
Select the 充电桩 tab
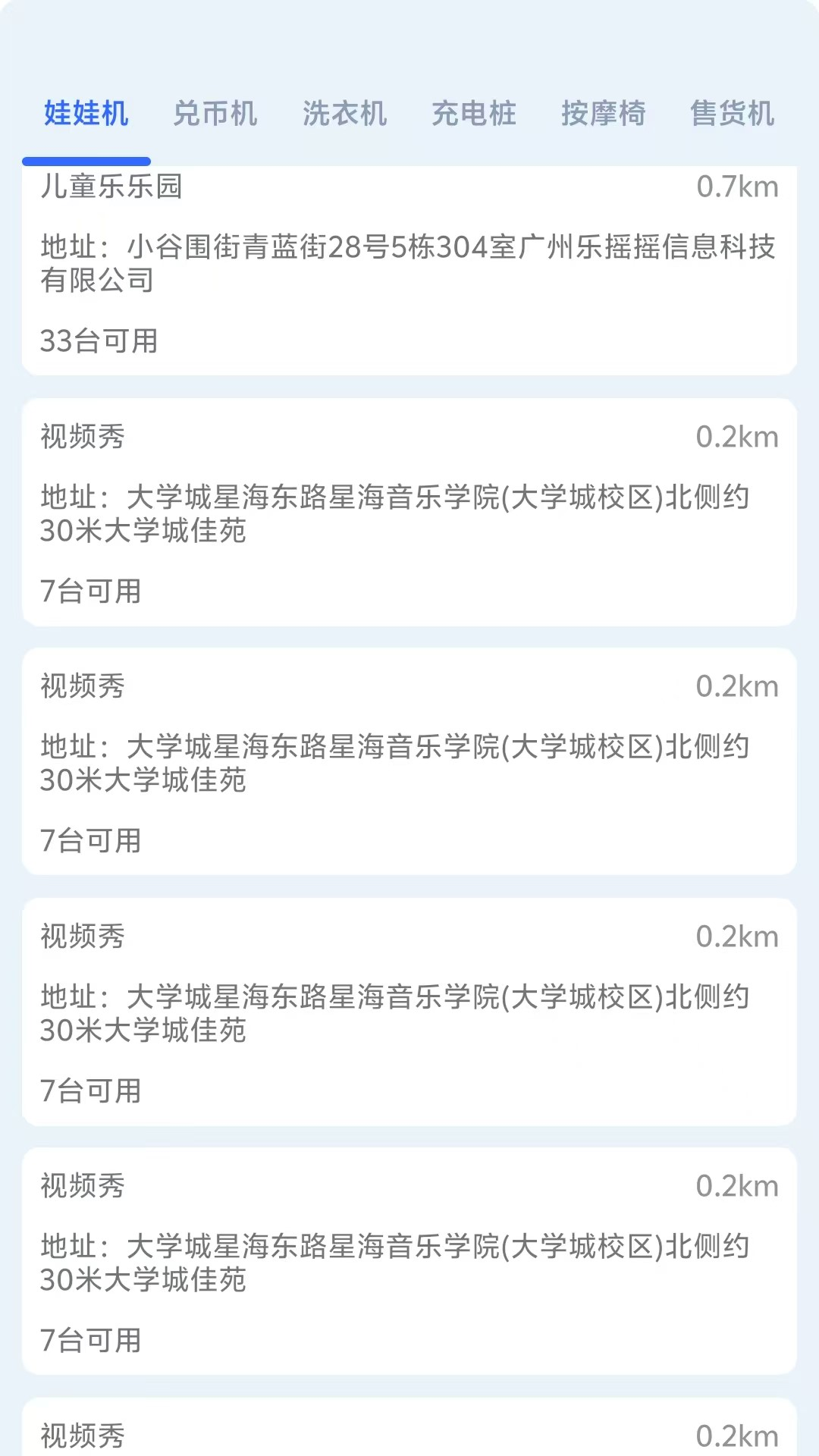coord(474,114)
